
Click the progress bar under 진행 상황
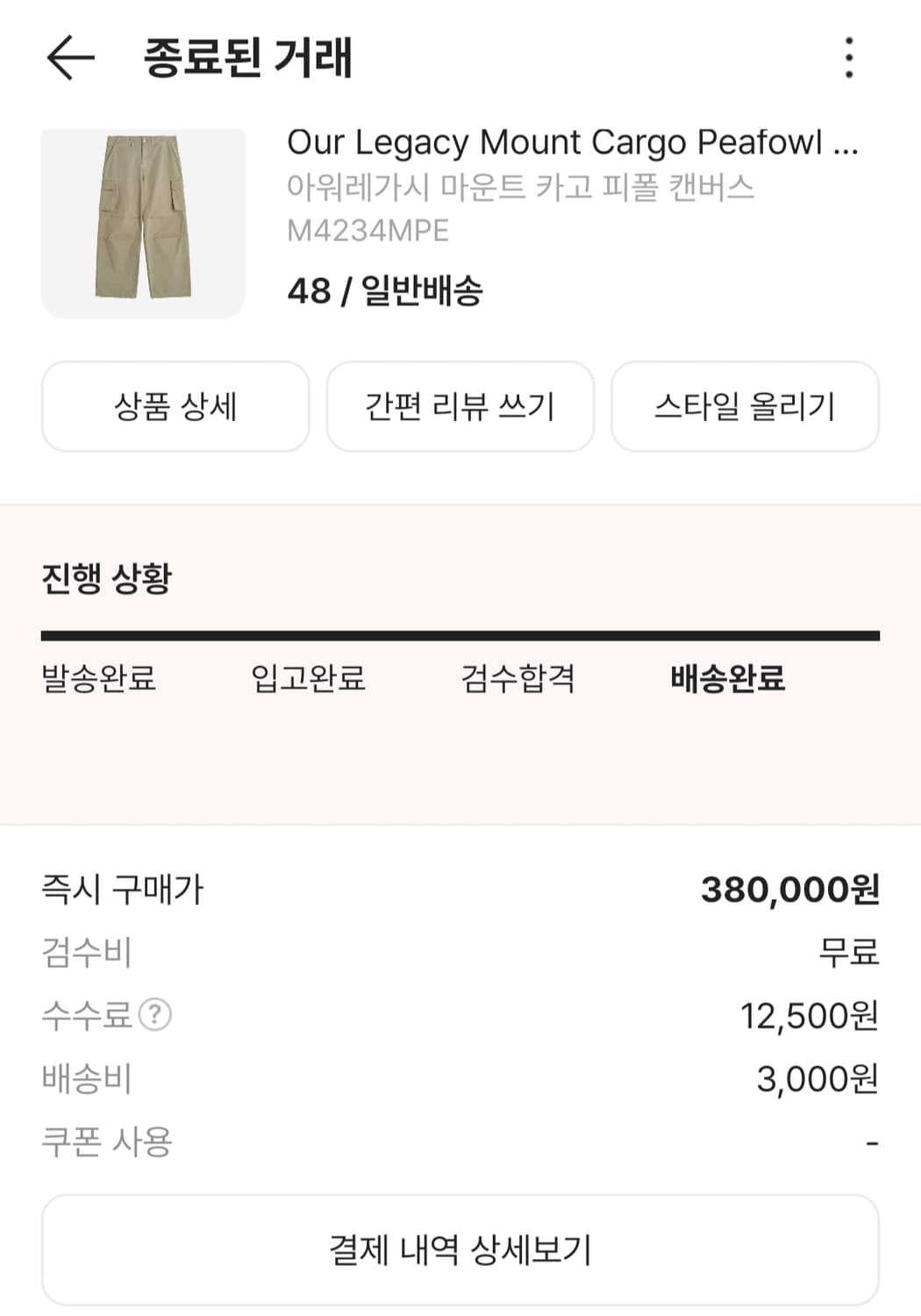pos(460,631)
